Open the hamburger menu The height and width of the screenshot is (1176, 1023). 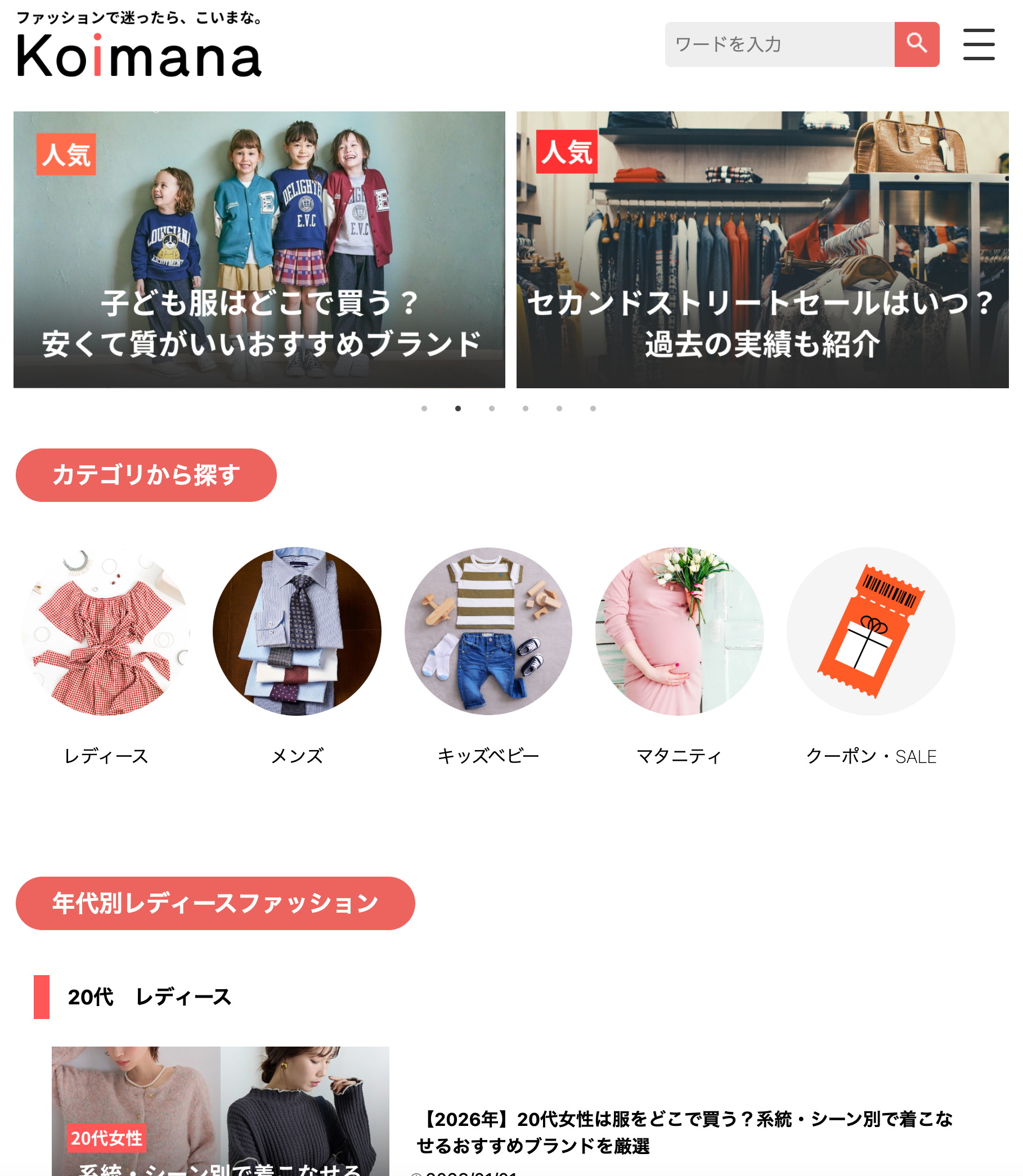tap(979, 44)
